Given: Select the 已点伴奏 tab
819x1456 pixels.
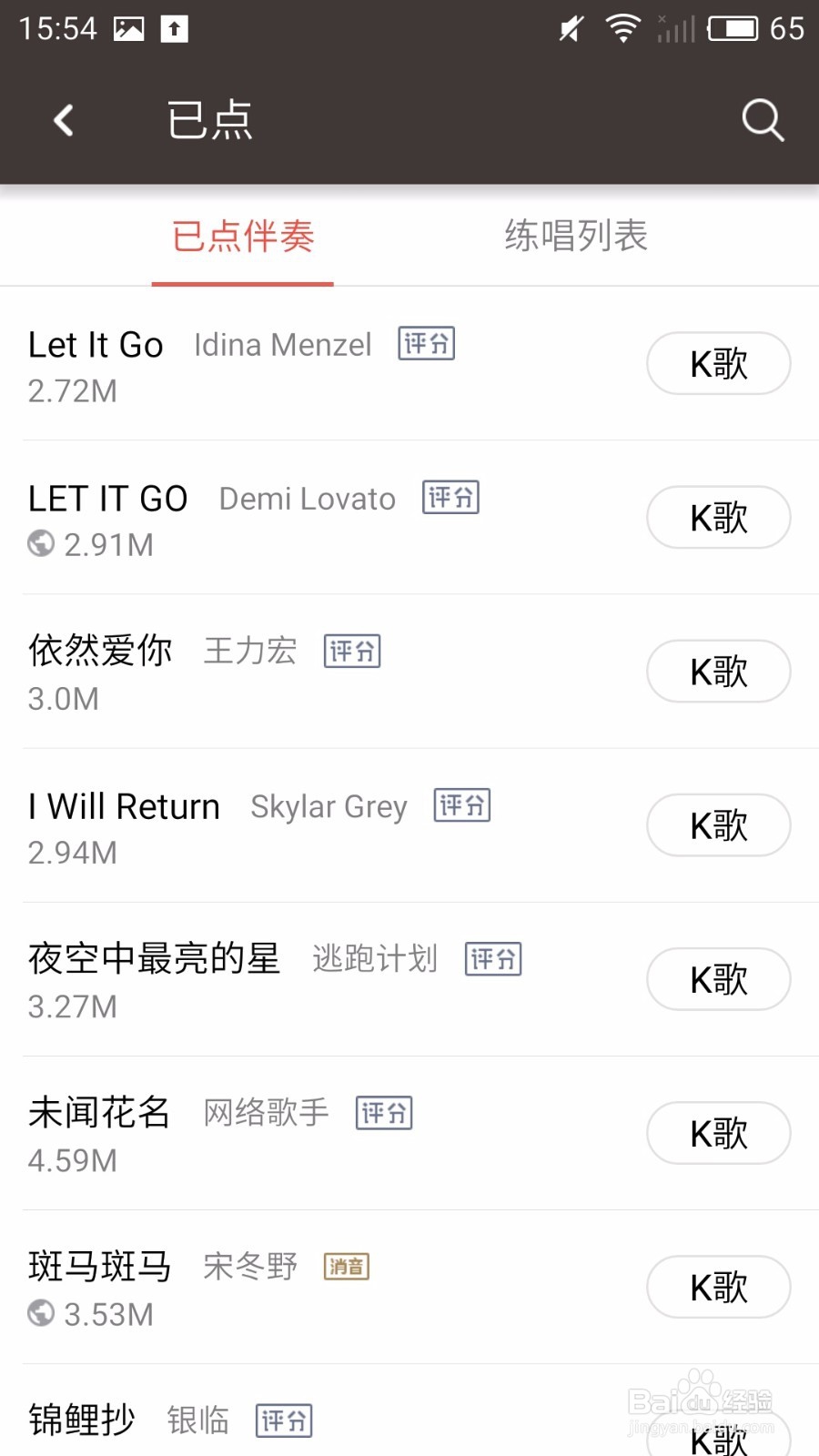Looking at the screenshot, I should [243, 237].
